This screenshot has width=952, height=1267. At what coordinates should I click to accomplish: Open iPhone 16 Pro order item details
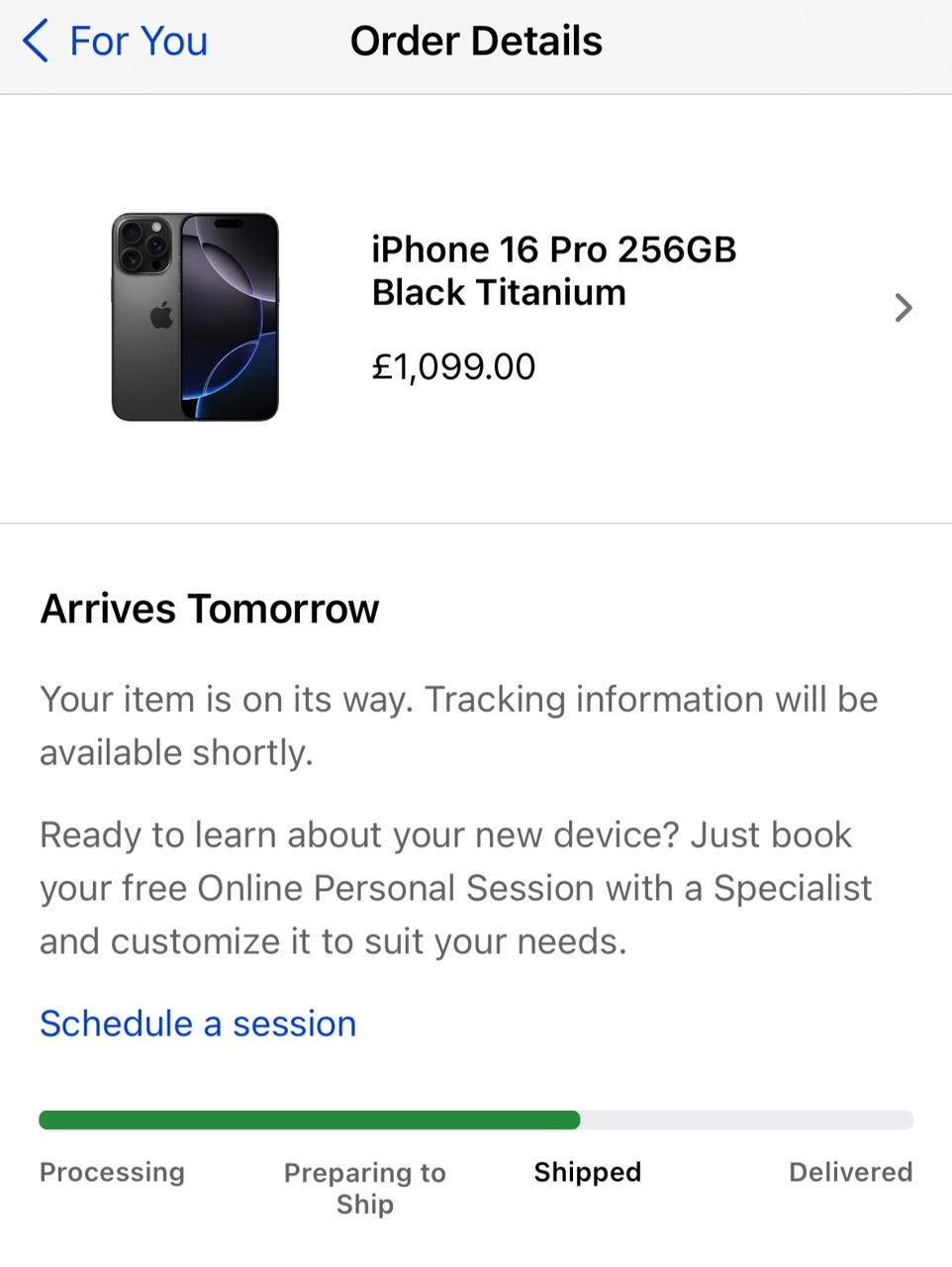point(902,308)
